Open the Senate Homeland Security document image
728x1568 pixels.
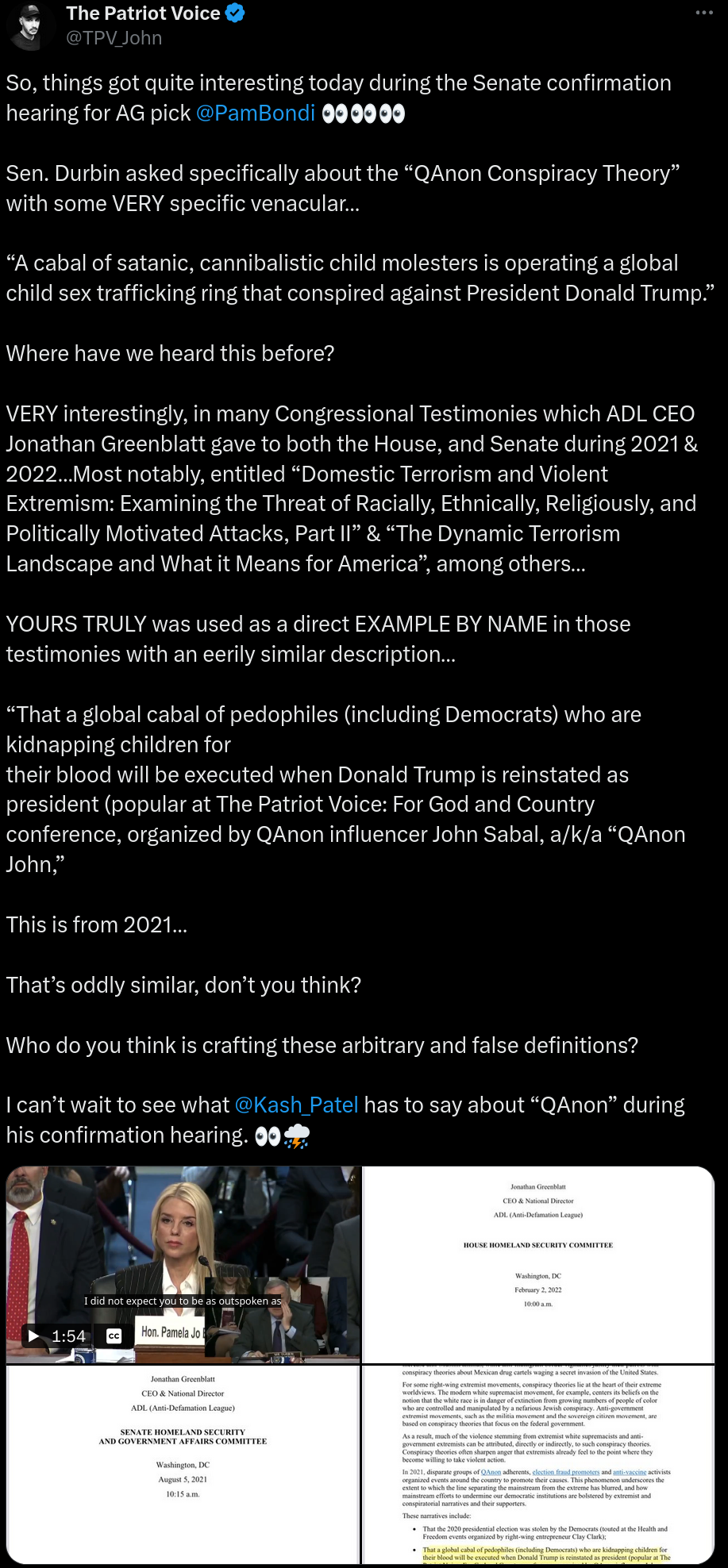(183, 1464)
